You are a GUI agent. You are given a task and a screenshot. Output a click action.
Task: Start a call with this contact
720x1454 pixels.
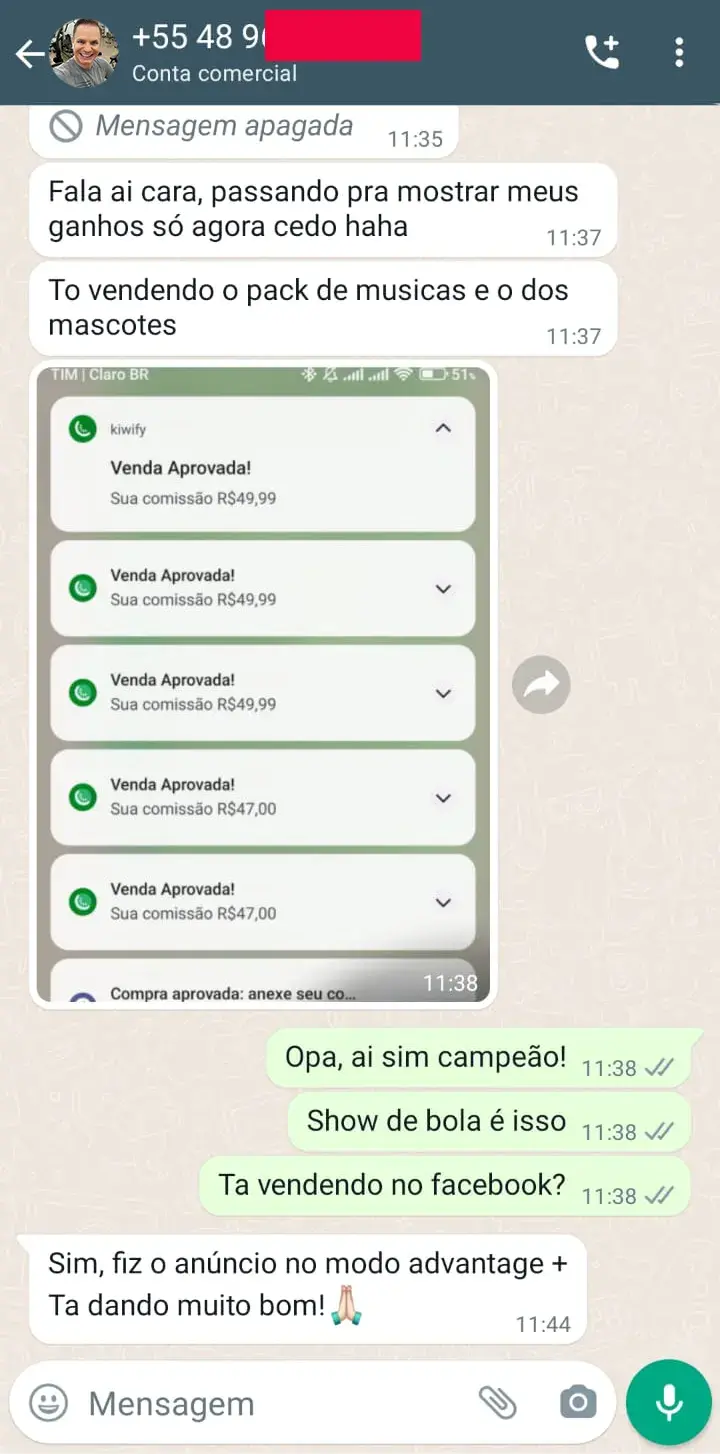point(602,52)
